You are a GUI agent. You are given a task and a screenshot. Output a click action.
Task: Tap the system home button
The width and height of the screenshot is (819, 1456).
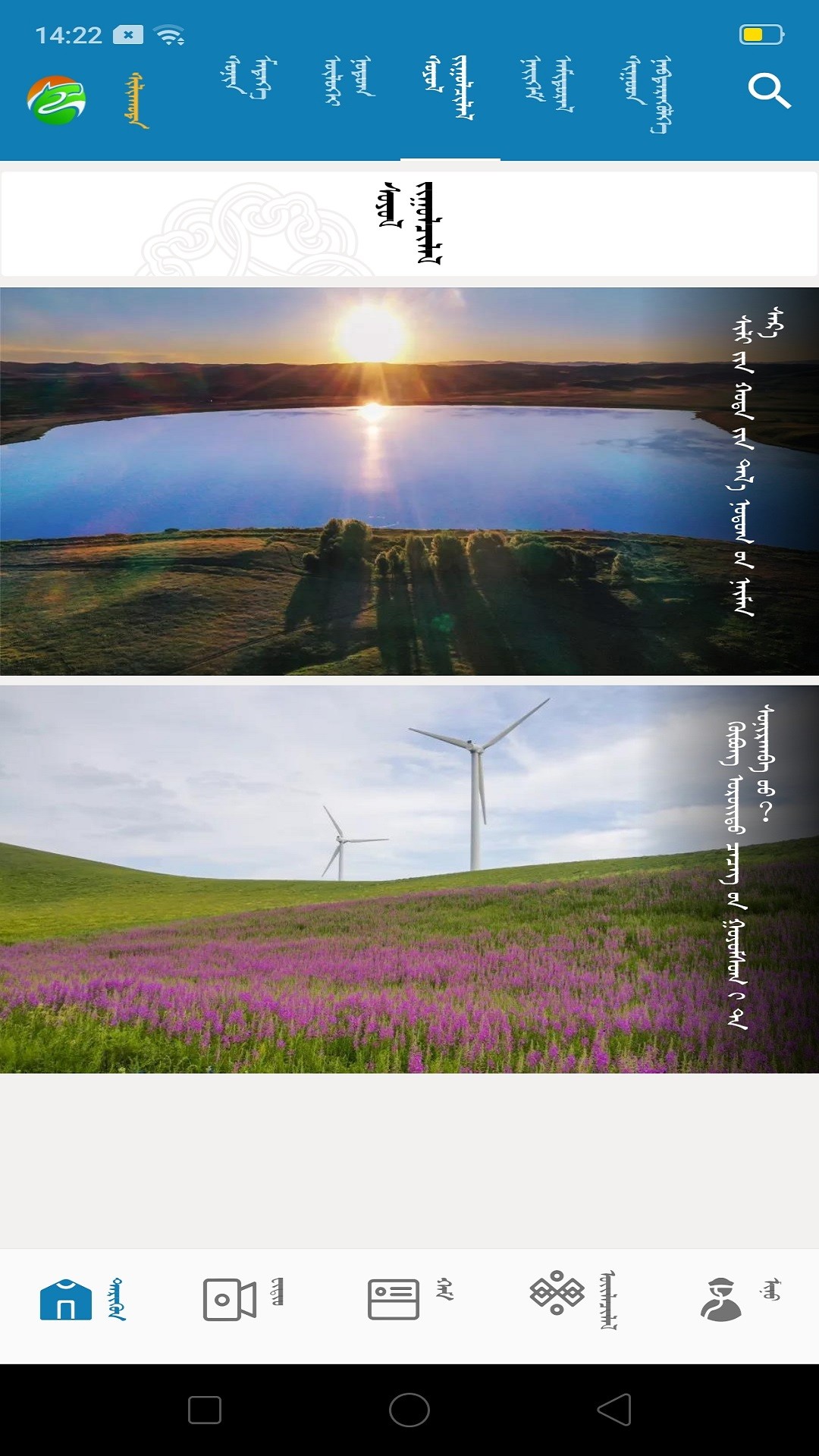click(x=409, y=1410)
